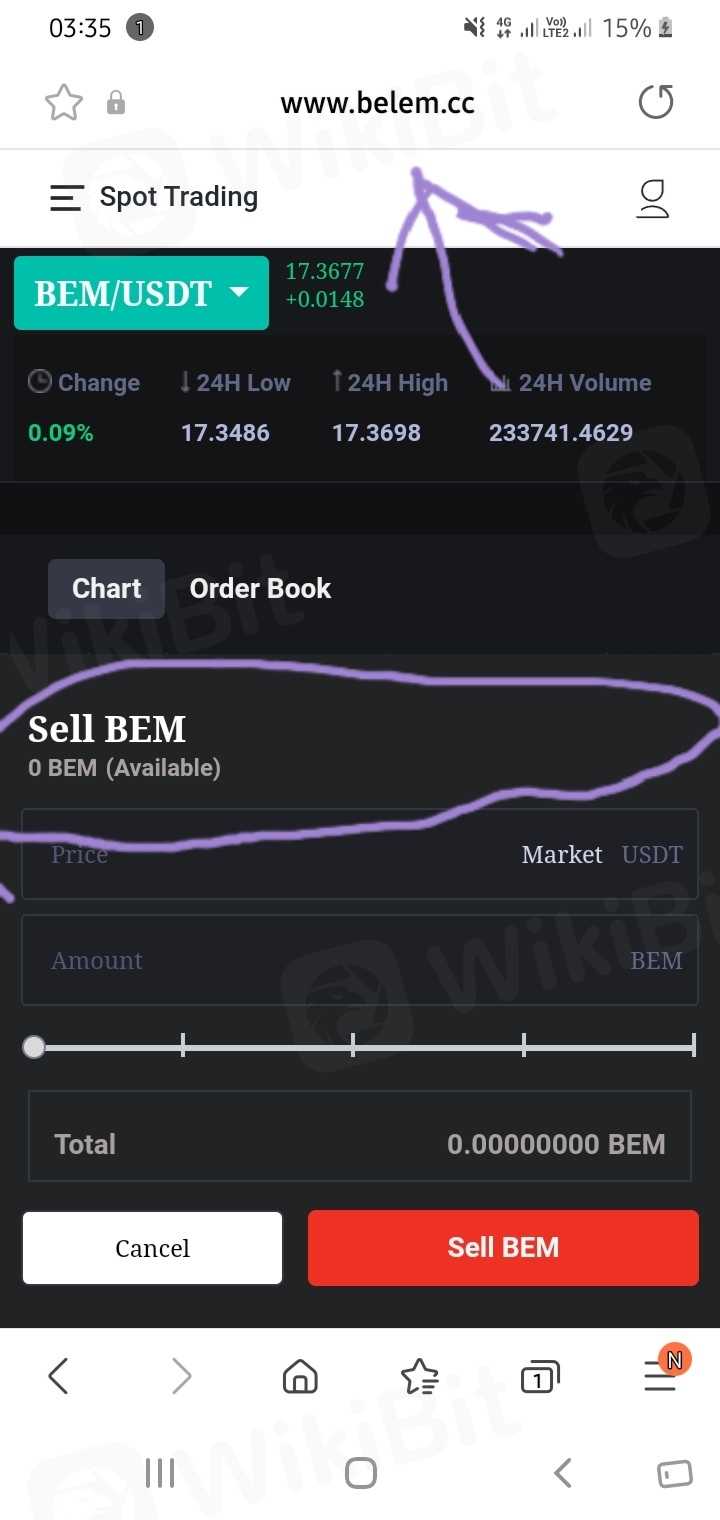Screen dimensions: 720x1520
Task: Go back to the previous browser page
Action: pyautogui.click(x=59, y=1377)
